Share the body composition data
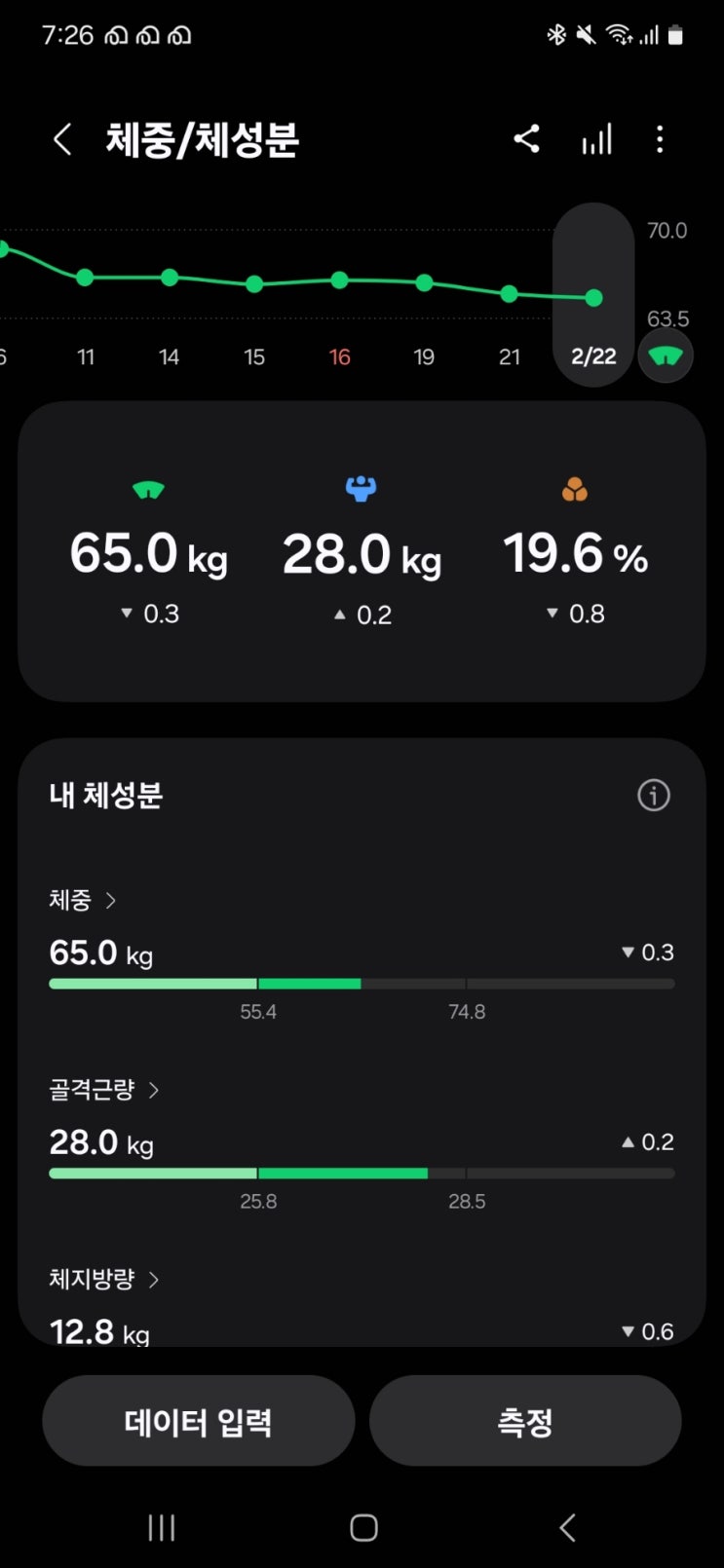Screen dimensions: 724x1568 pos(527,139)
